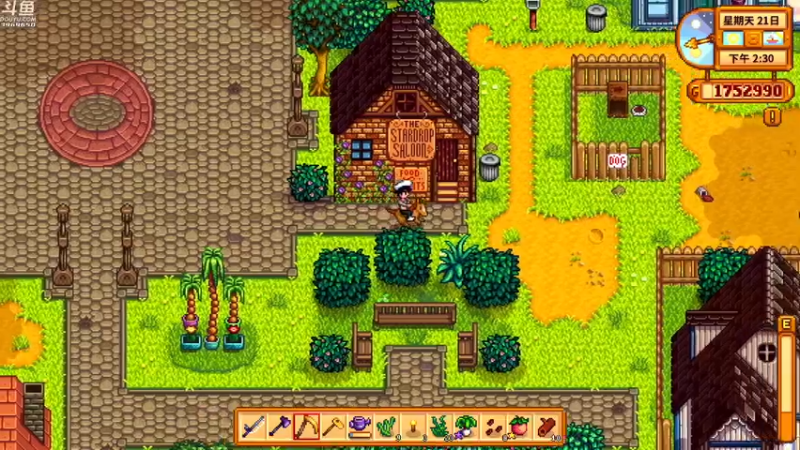This screenshot has width=800, height=450.
Task: Select the seeds item slot
Action: 492,427
